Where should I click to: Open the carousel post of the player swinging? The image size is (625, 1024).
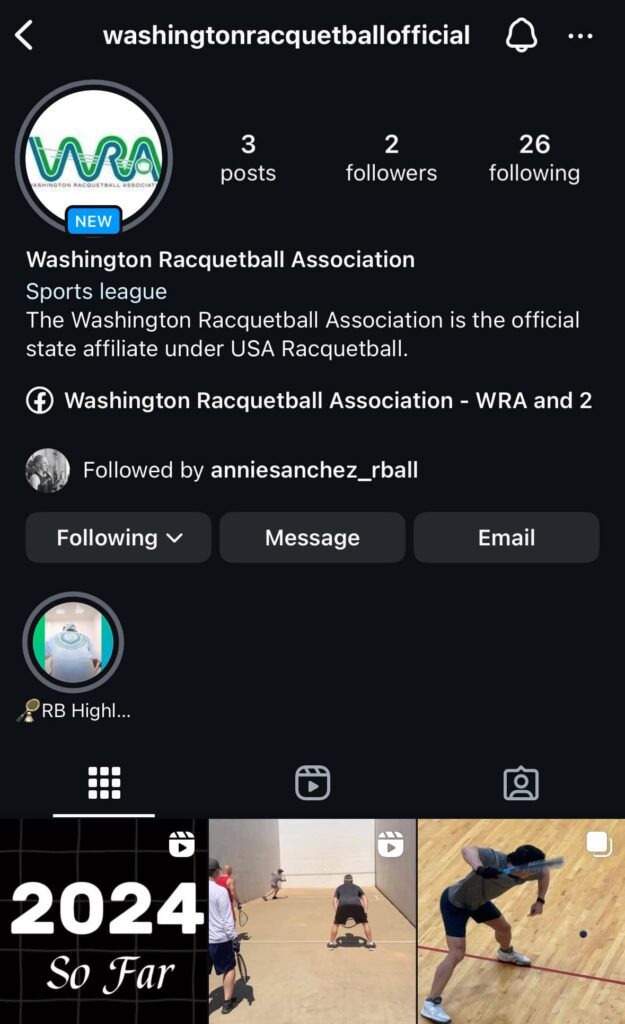coord(521,922)
